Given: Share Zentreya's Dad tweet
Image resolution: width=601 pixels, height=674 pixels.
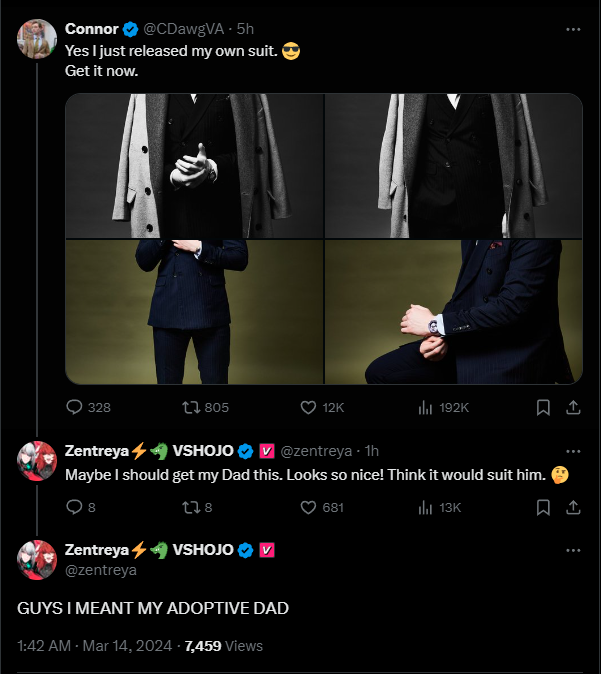Looking at the screenshot, I should tap(573, 507).
